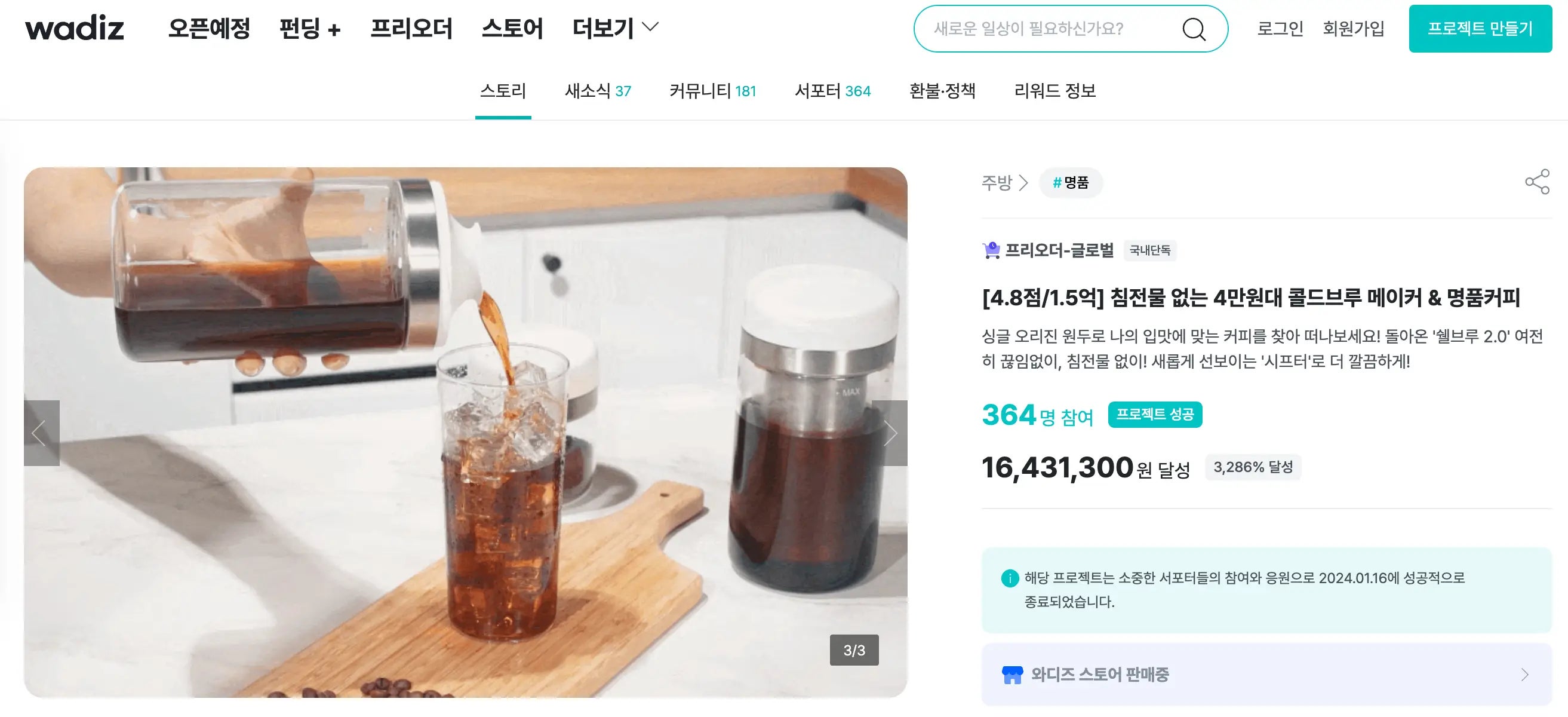
Task: Open the 오픈예정 menu
Action: click(x=209, y=28)
